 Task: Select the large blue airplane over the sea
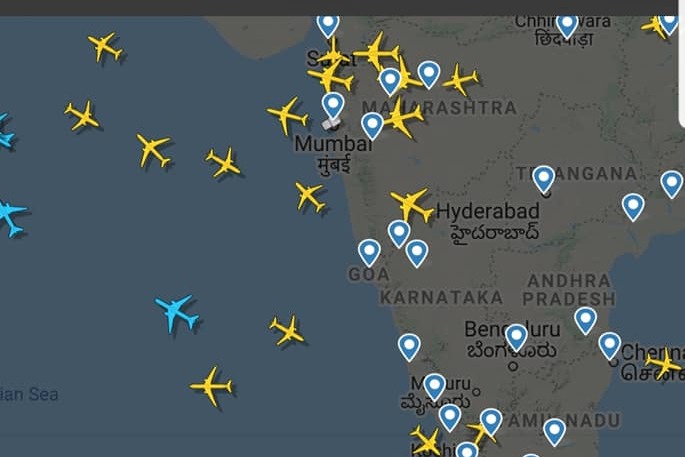point(178,313)
